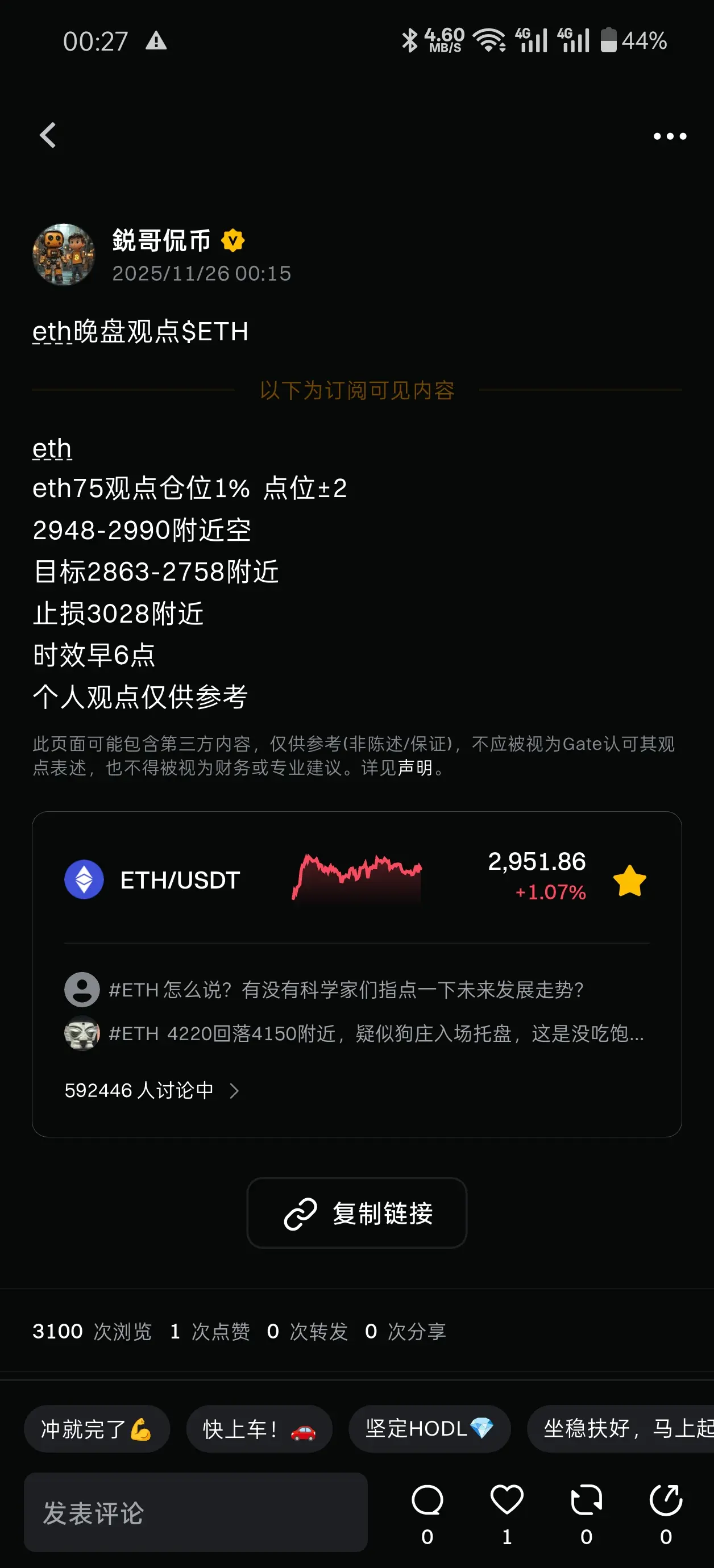Tap the share arrow icon at bottom right

(x=666, y=1498)
